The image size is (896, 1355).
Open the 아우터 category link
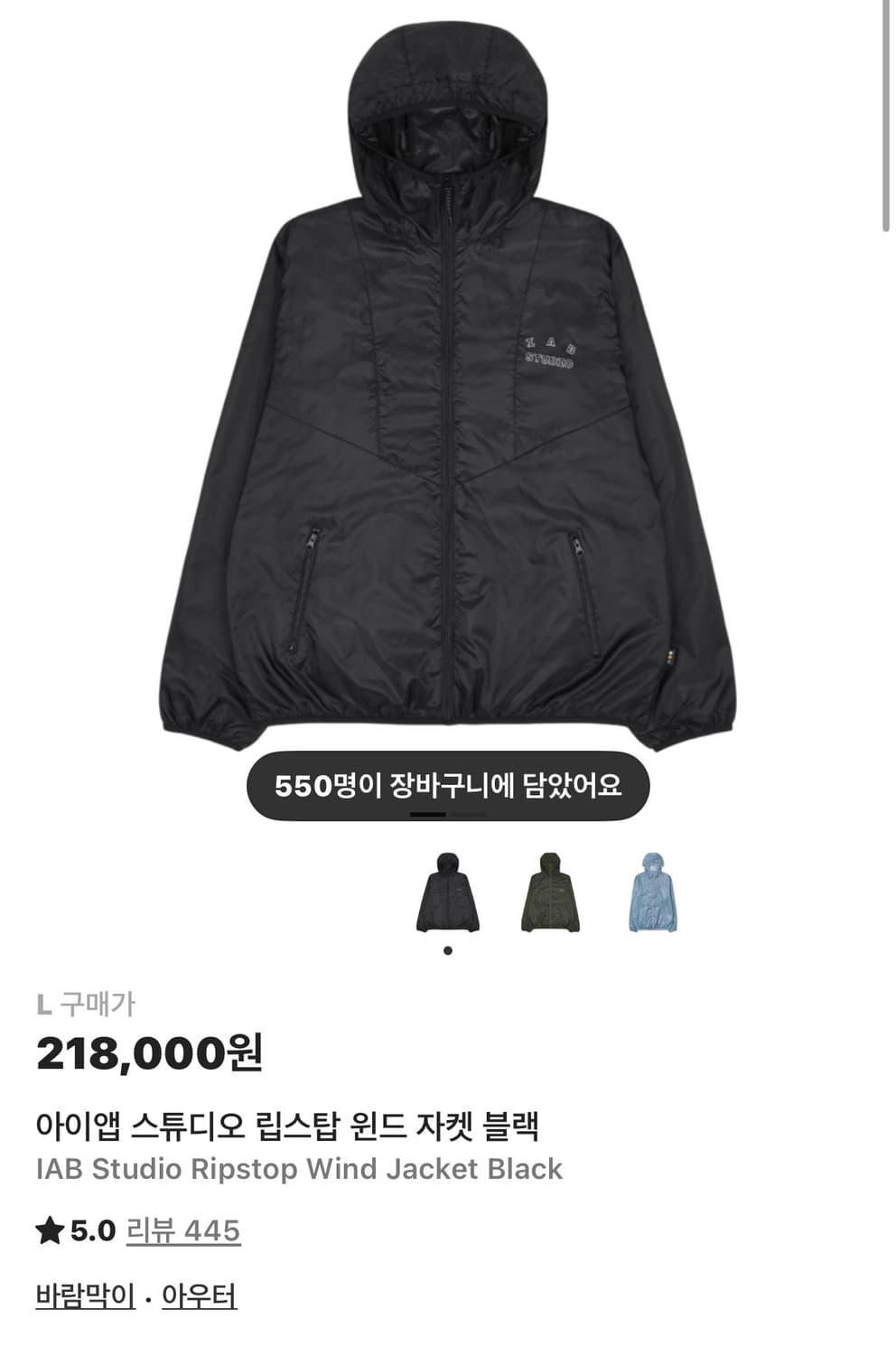tap(199, 1293)
